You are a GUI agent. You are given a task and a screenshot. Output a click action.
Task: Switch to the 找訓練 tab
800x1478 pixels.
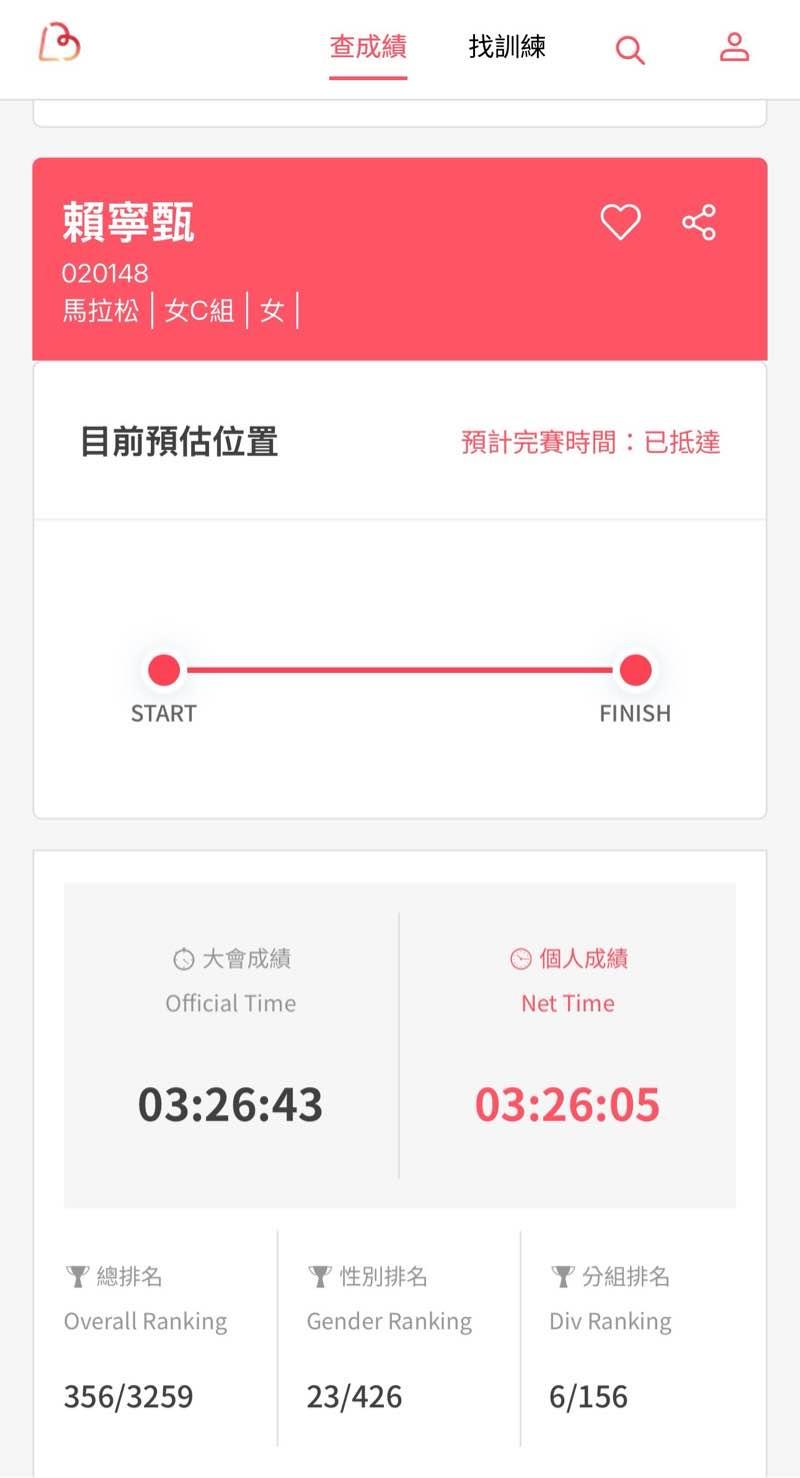[507, 47]
